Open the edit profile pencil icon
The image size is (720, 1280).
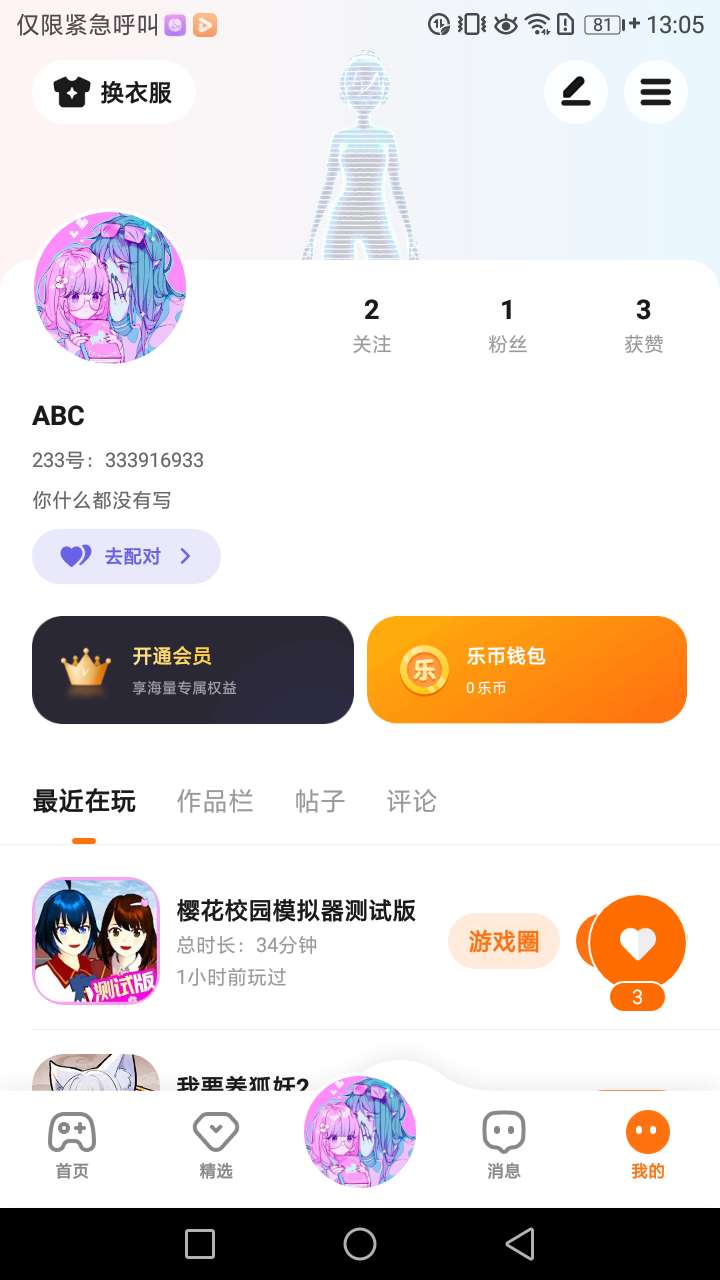tap(575, 93)
